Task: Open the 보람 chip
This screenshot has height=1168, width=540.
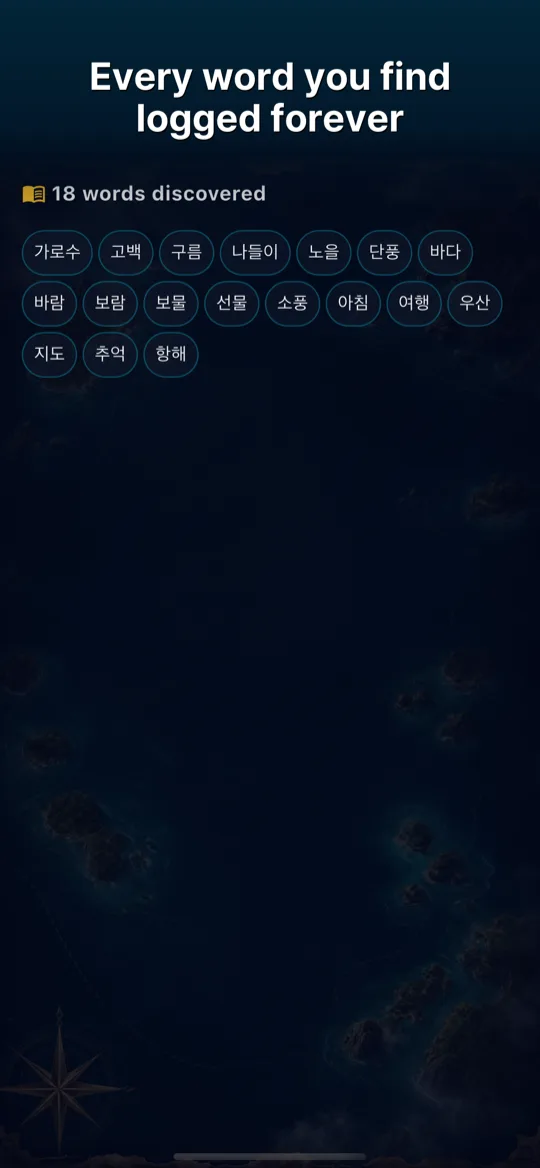Action: (110, 303)
